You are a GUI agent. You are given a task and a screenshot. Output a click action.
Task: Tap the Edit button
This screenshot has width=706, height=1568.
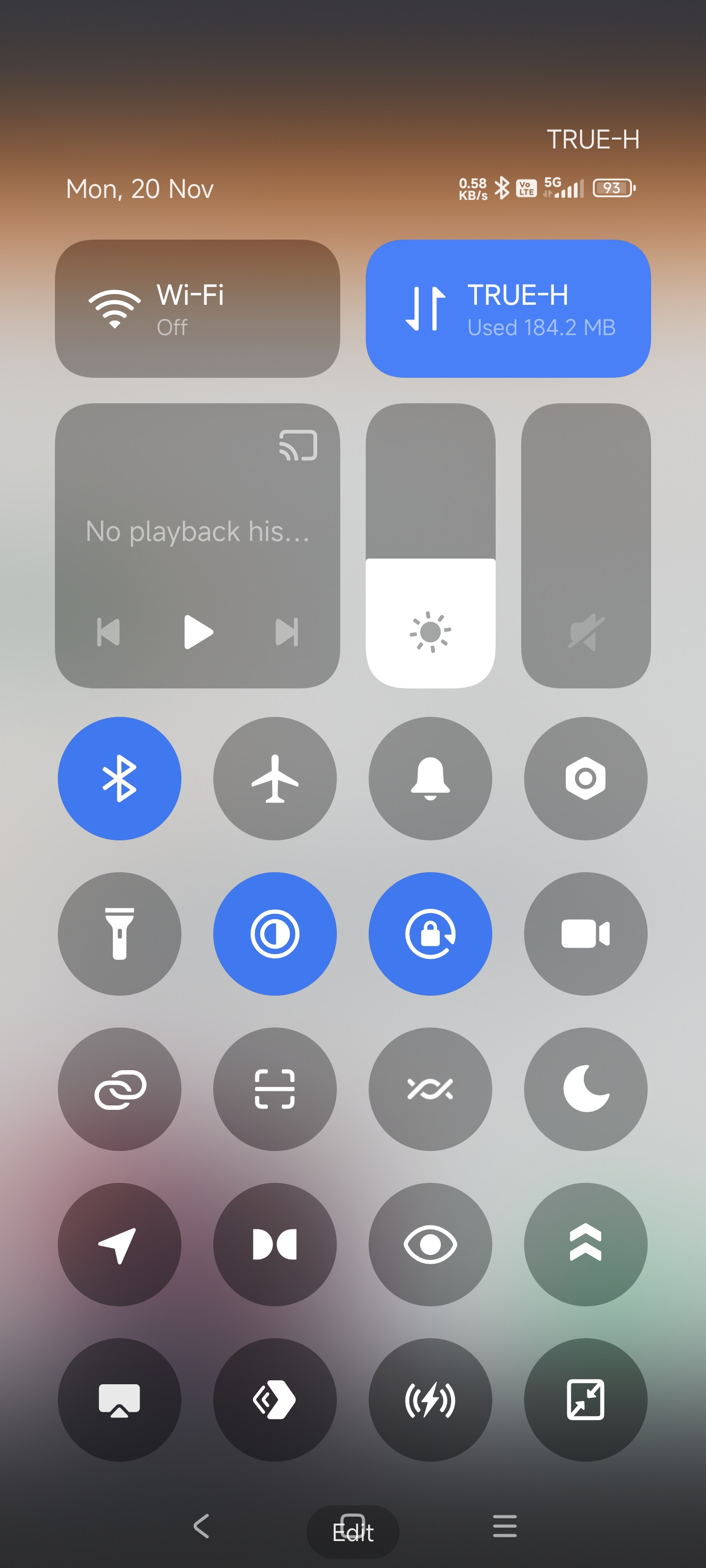[353, 1531]
